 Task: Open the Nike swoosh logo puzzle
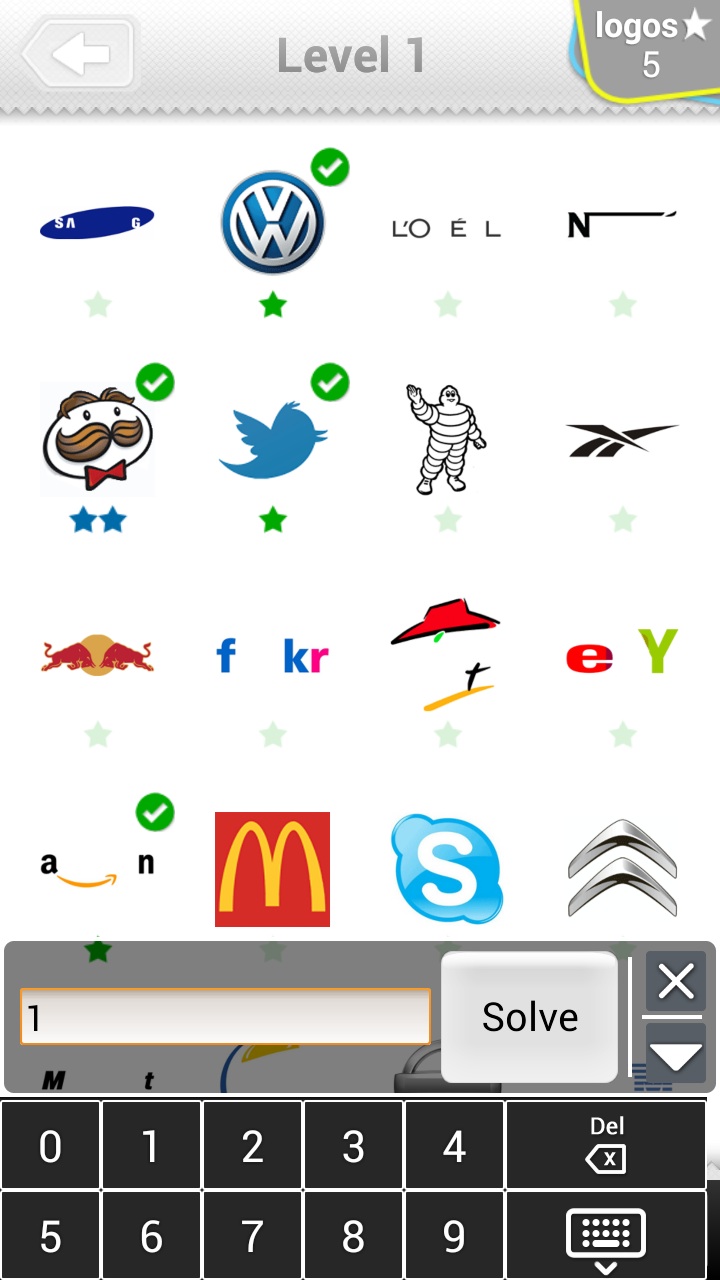pos(621,224)
